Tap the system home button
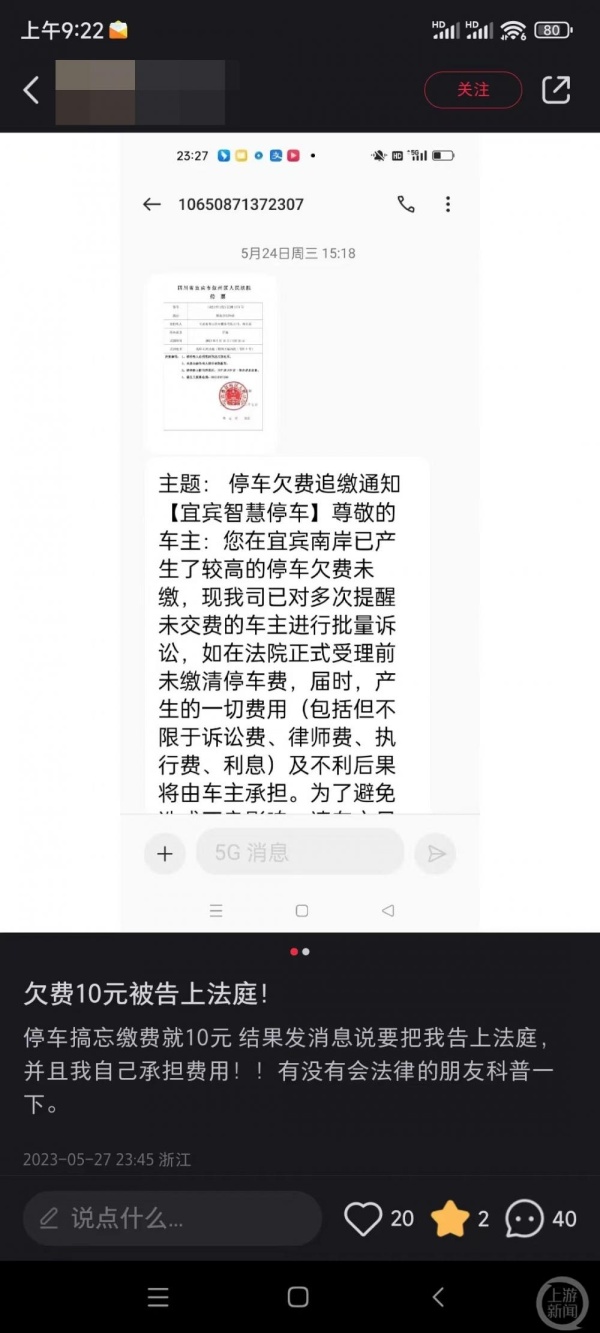 298,1297
